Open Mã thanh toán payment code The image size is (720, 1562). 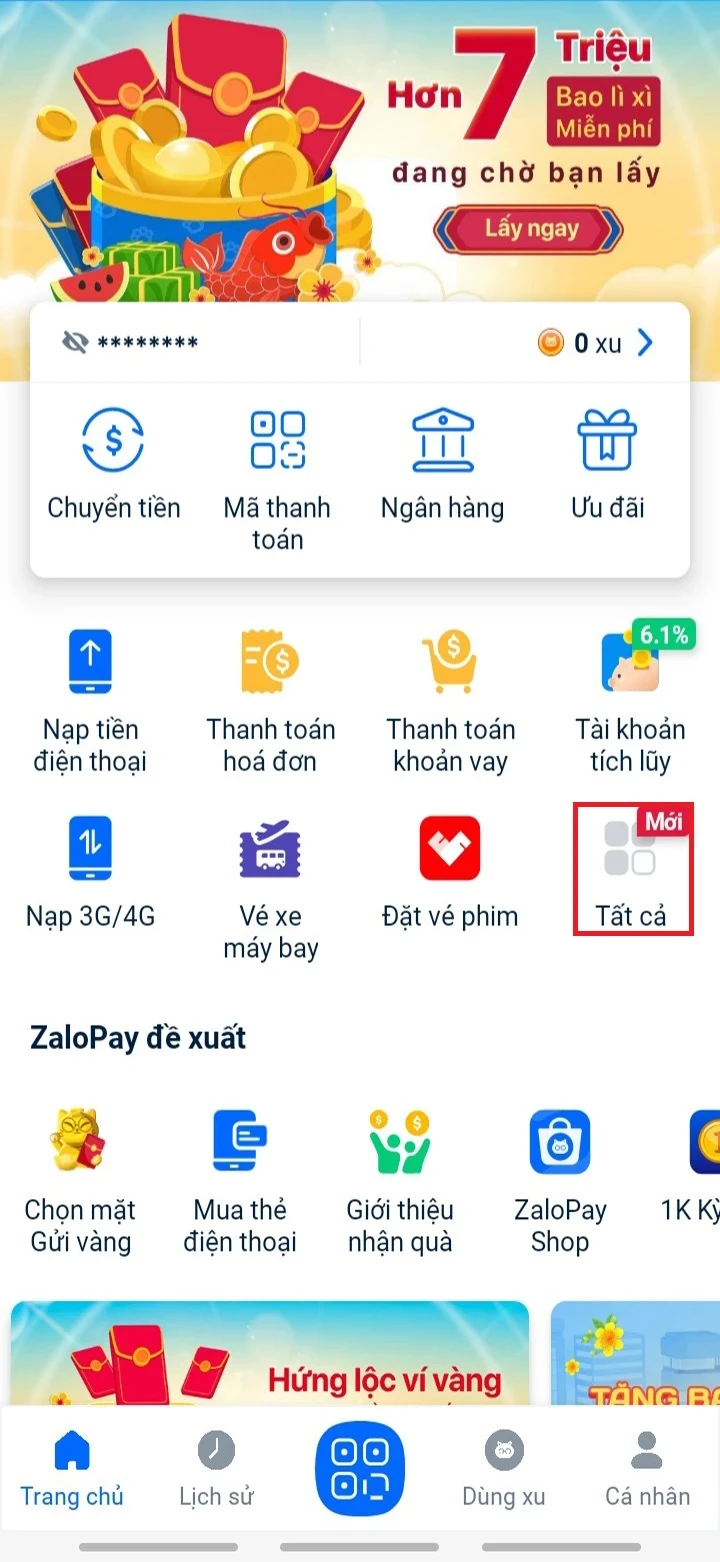tap(277, 440)
